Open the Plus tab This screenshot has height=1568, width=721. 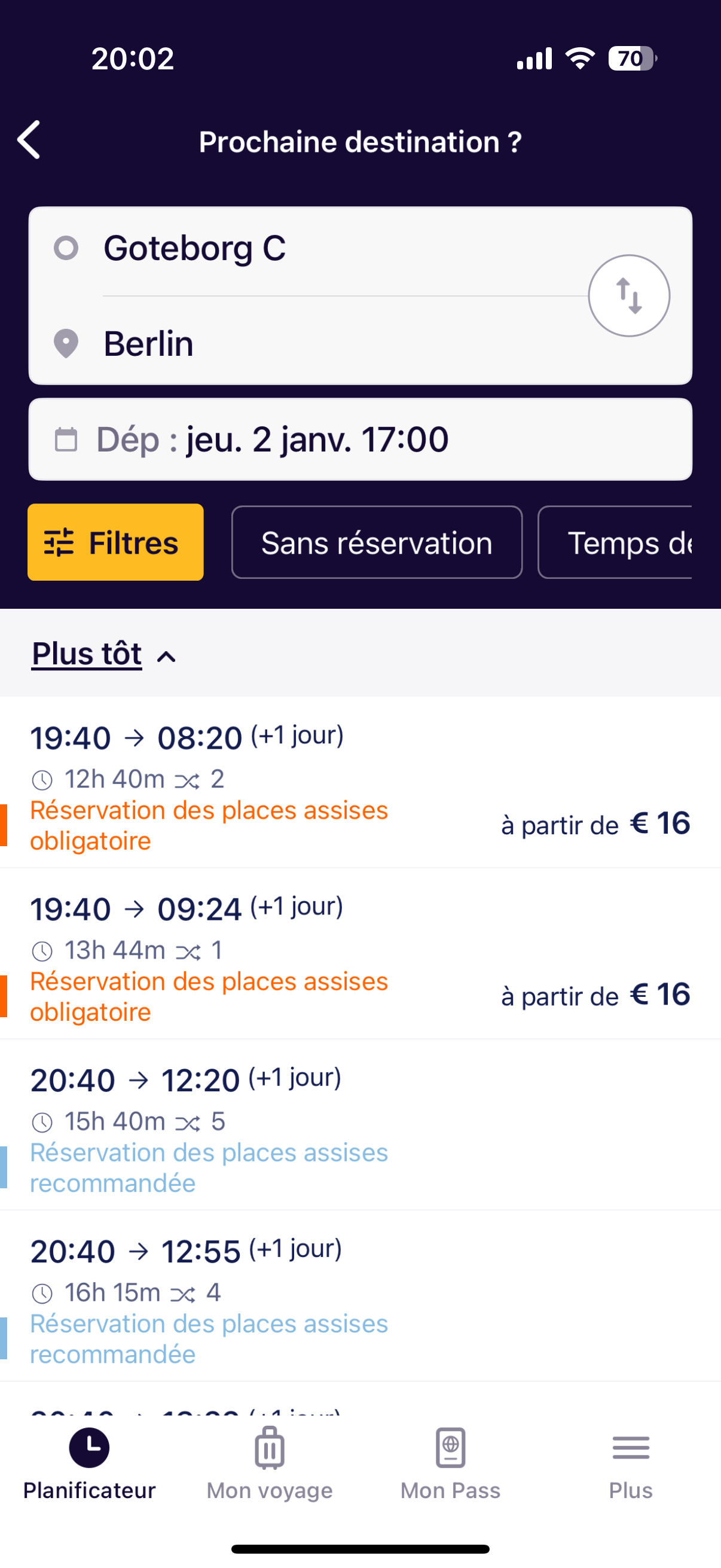click(631, 1464)
